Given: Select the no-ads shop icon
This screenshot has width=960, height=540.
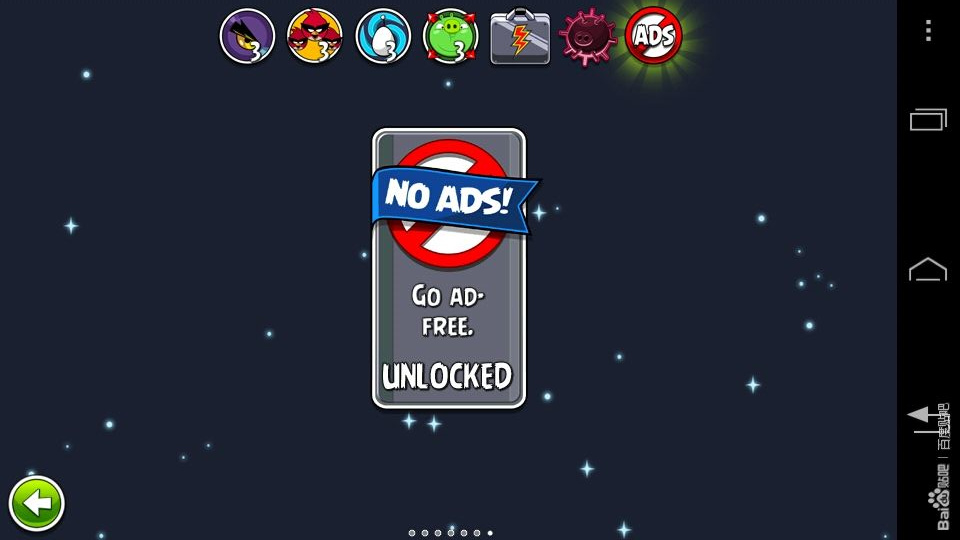Looking at the screenshot, I should click(654, 36).
